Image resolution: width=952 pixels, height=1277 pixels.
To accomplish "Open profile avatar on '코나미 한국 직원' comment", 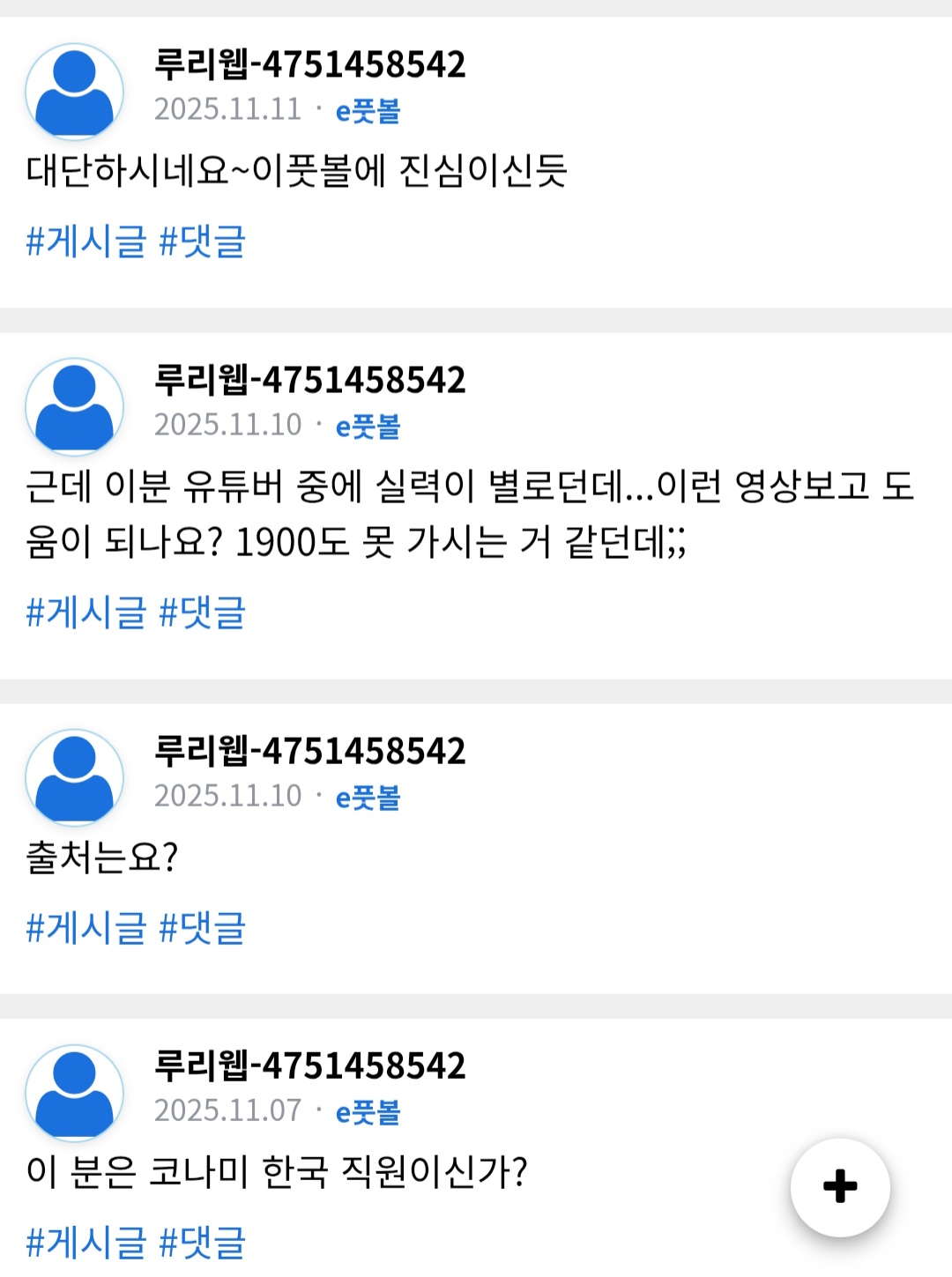I will 74,1093.
